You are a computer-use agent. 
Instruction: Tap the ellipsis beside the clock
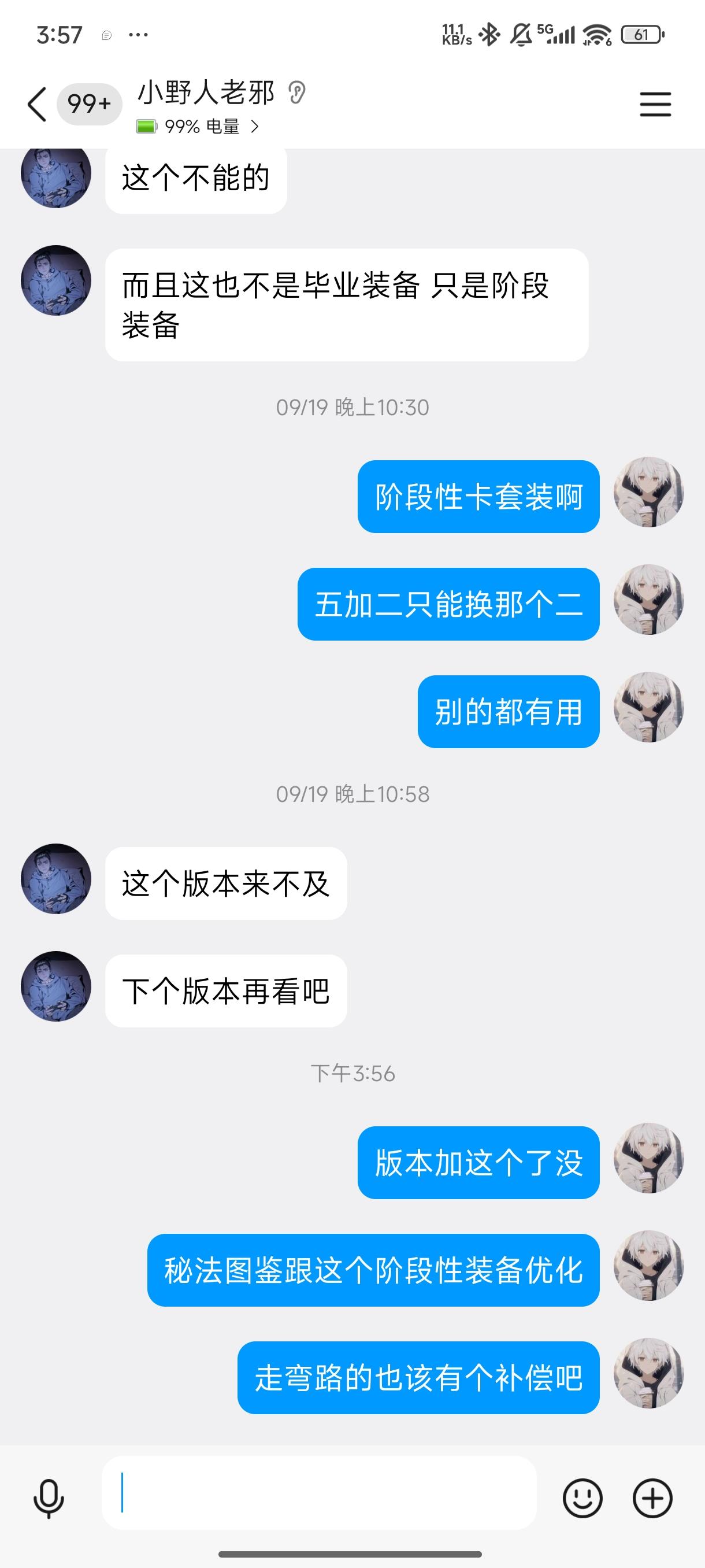(x=138, y=35)
